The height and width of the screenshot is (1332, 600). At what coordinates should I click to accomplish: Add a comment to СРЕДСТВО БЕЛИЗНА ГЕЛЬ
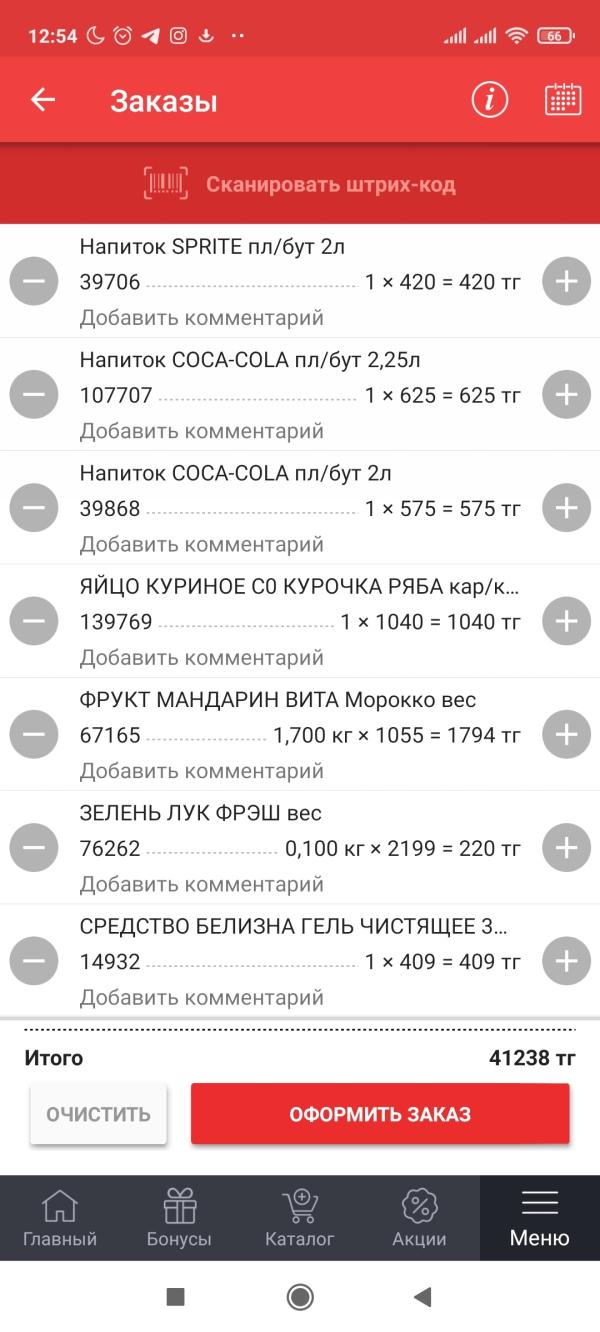point(202,998)
